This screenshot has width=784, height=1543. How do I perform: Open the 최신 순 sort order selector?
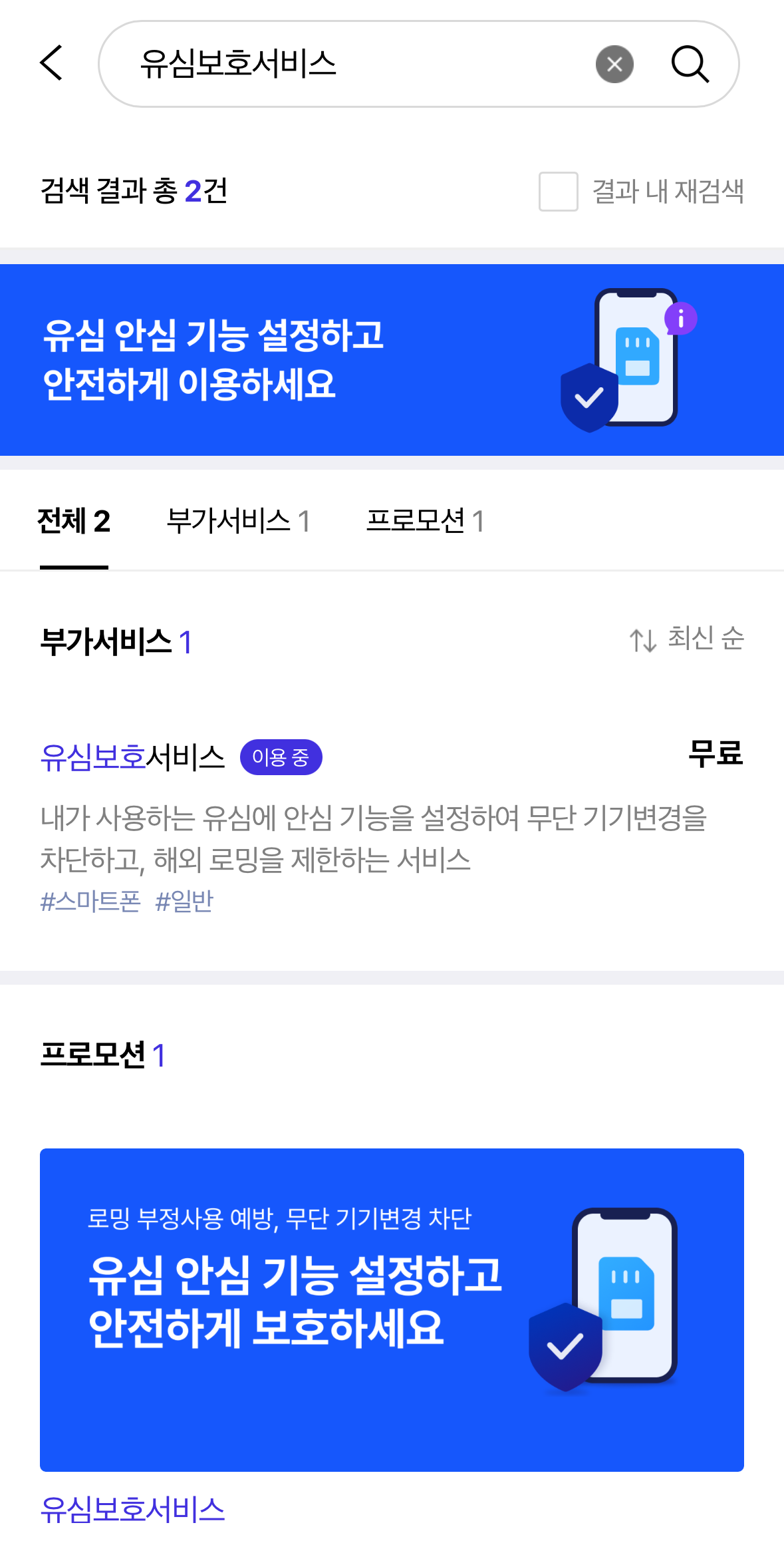[x=706, y=640]
